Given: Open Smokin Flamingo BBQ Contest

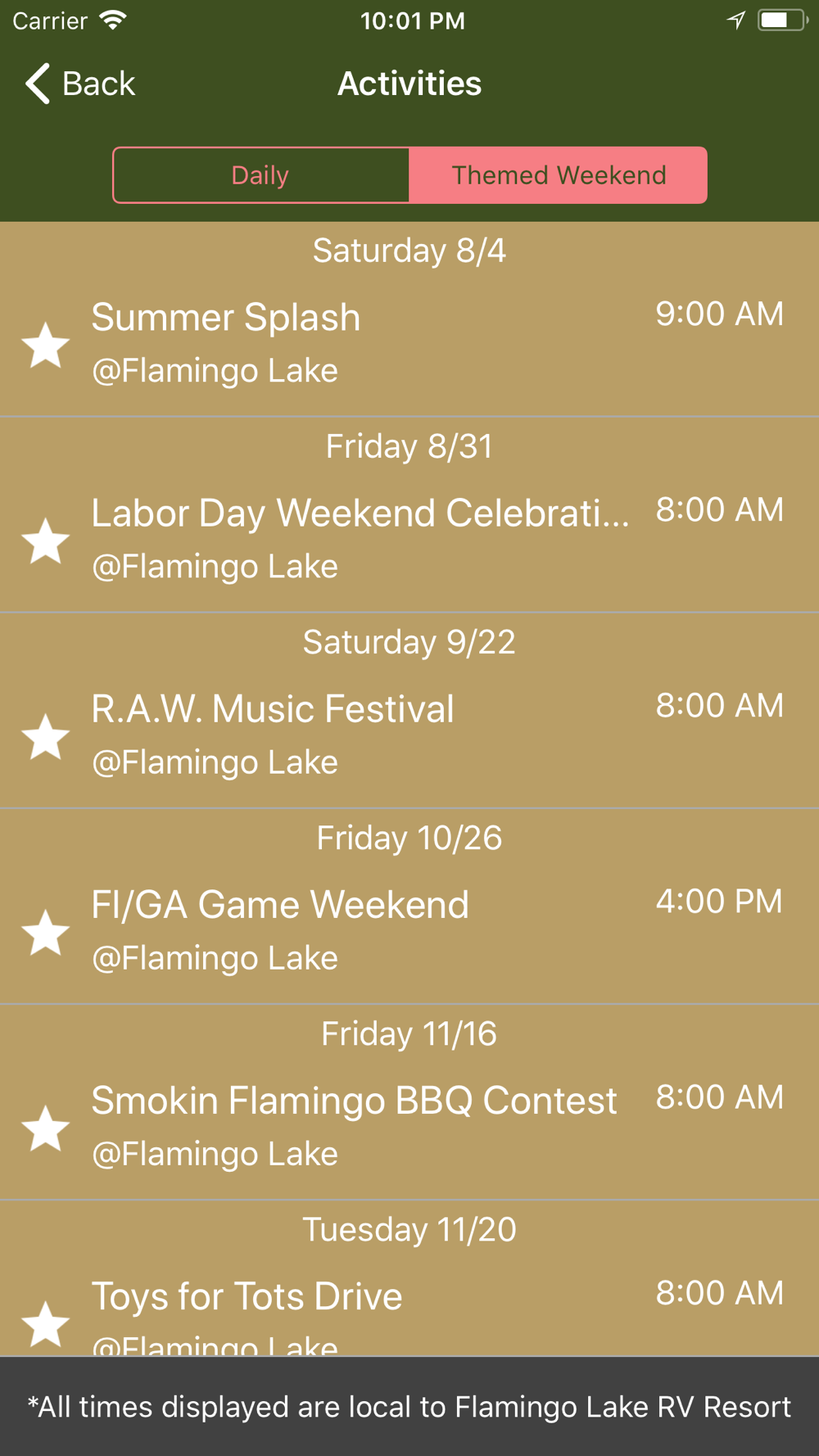Looking at the screenshot, I should pyautogui.click(x=409, y=1127).
